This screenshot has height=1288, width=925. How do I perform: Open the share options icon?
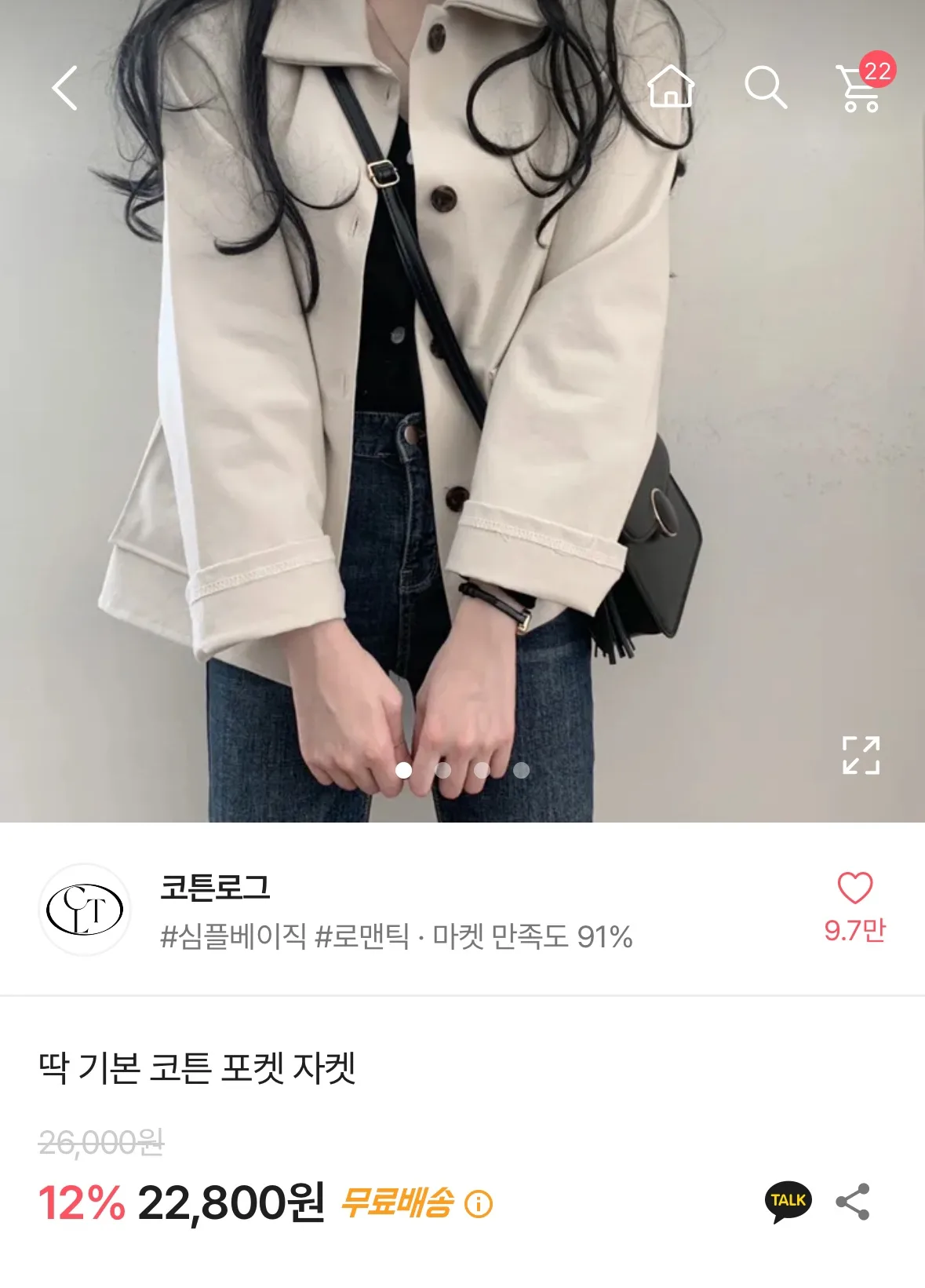click(853, 1202)
